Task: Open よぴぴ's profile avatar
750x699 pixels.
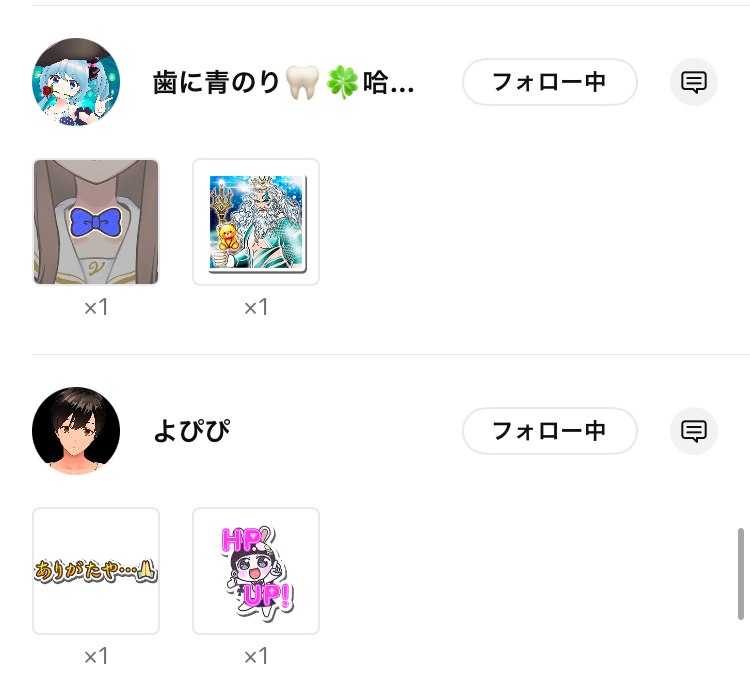Action: (x=76, y=431)
